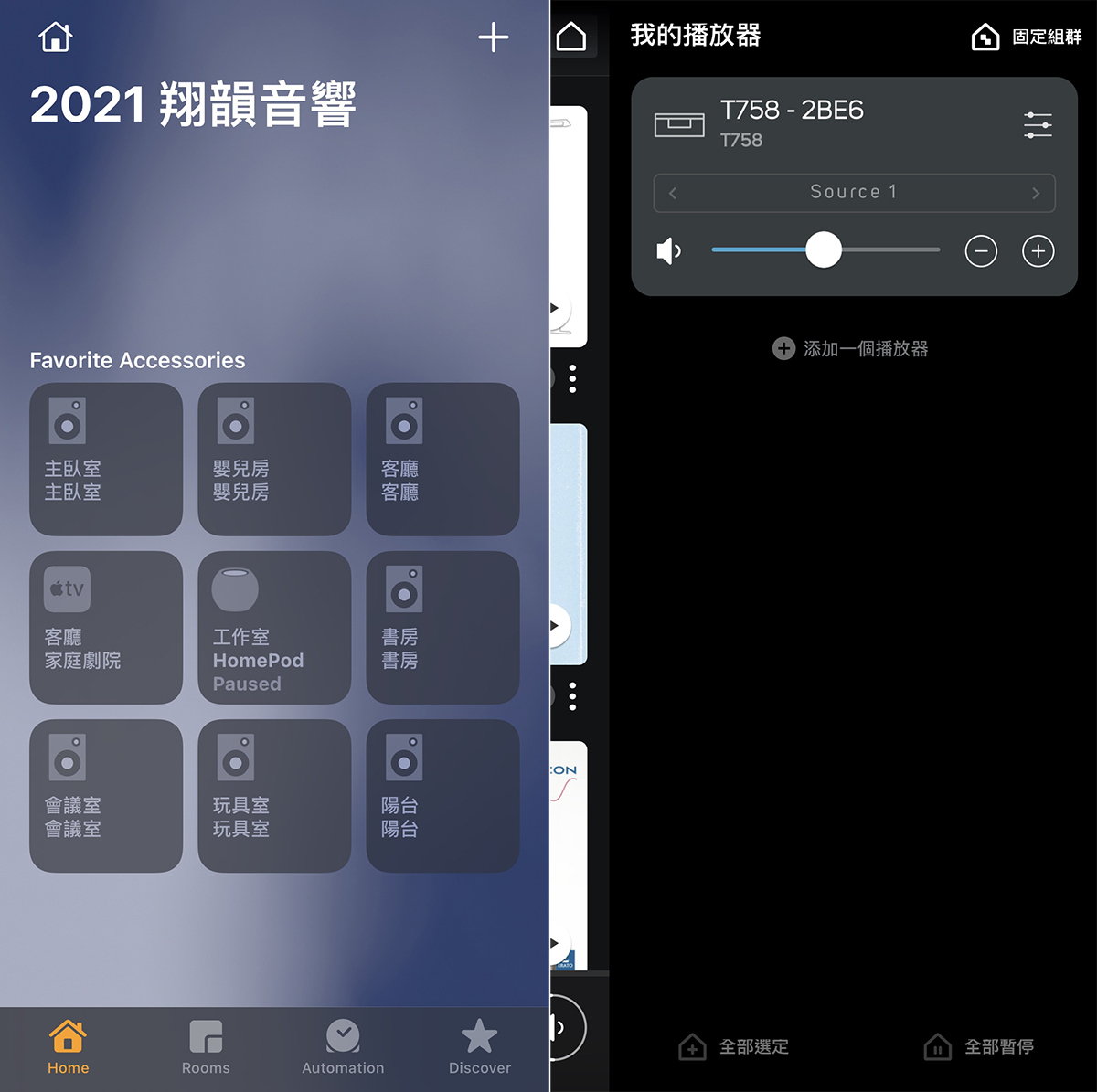Switch to the Discover tab
1097x1092 pixels.
[479, 1047]
